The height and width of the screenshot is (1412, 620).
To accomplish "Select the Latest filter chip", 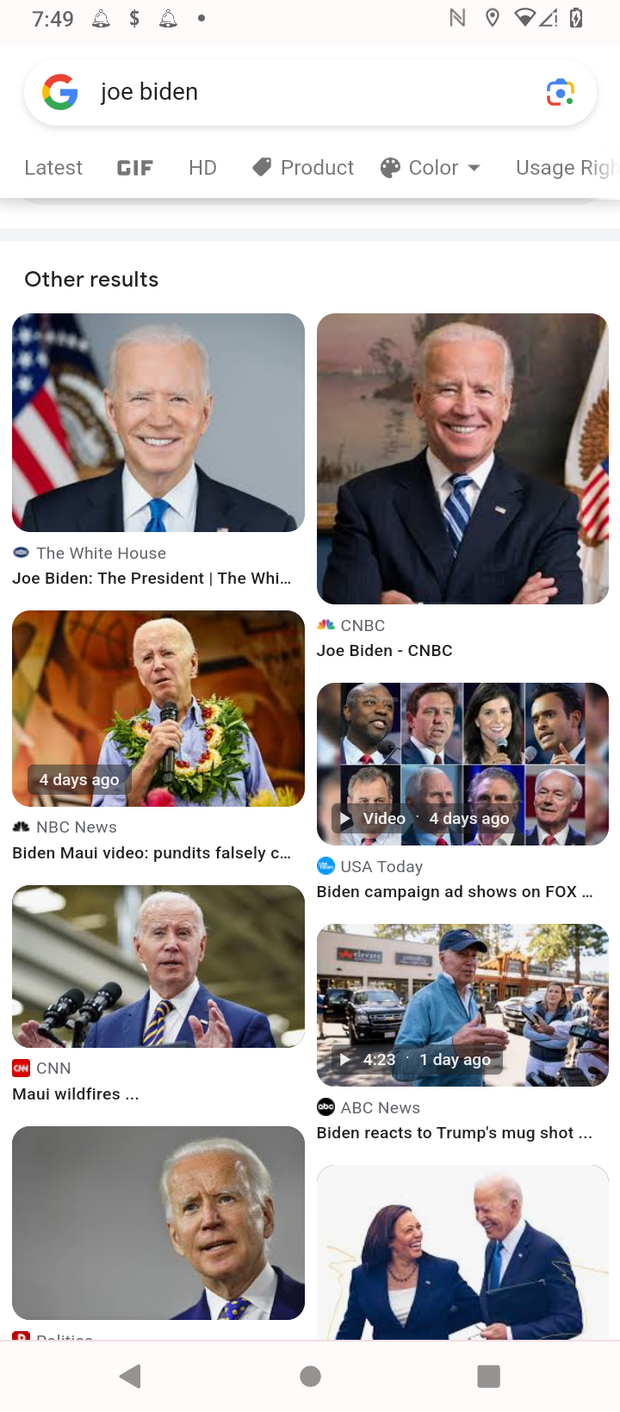I will [x=53, y=168].
